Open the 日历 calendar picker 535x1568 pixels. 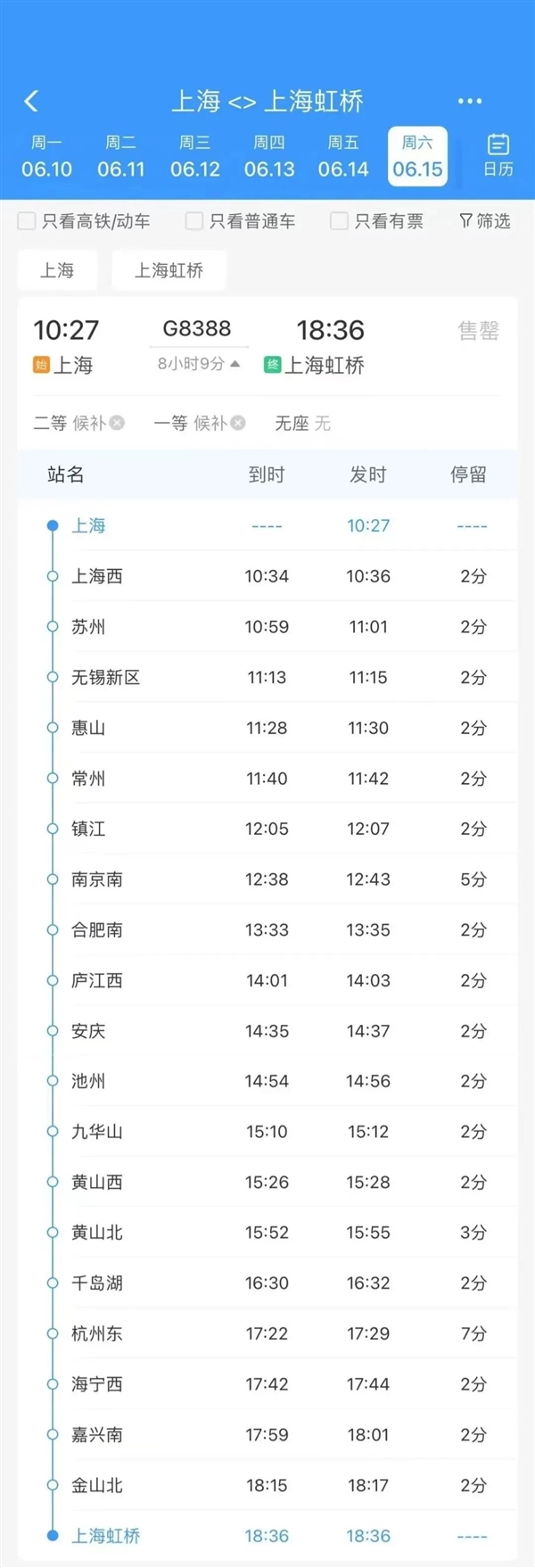(x=498, y=155)
